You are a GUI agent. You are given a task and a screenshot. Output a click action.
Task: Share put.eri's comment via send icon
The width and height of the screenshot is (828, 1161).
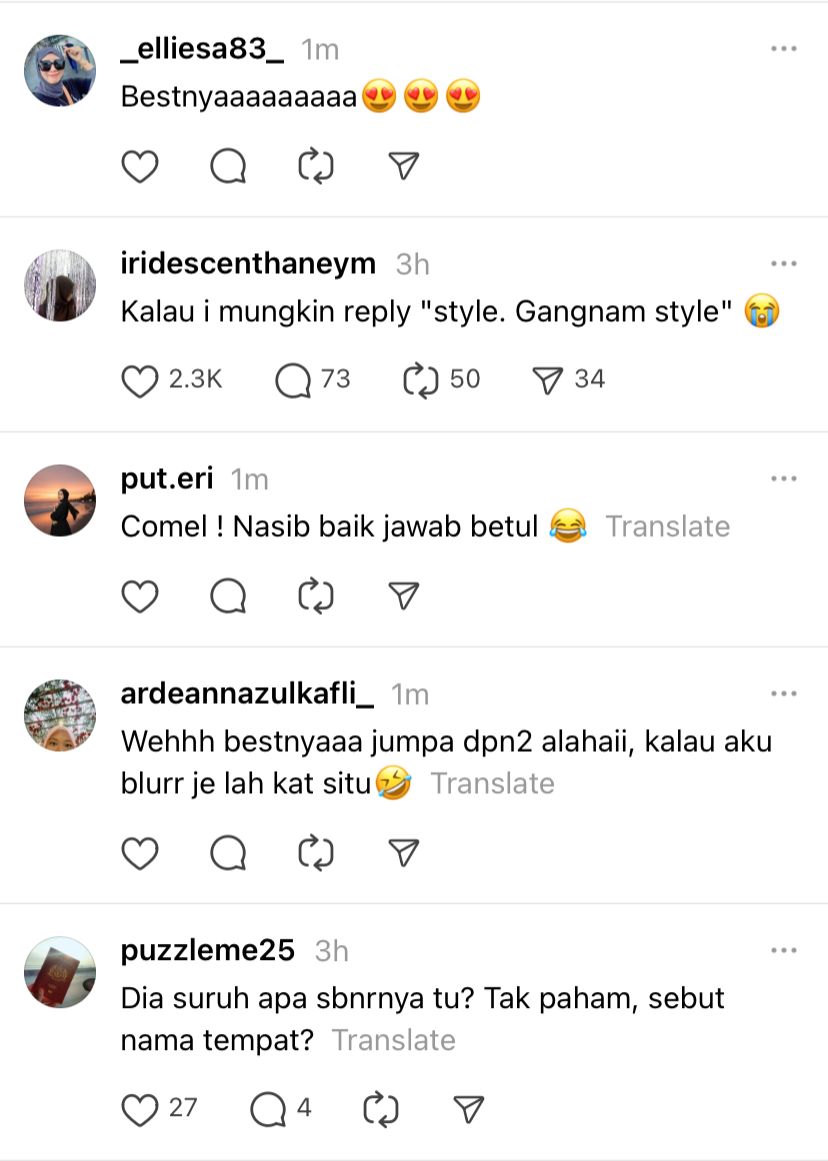[x=402, y=596]
